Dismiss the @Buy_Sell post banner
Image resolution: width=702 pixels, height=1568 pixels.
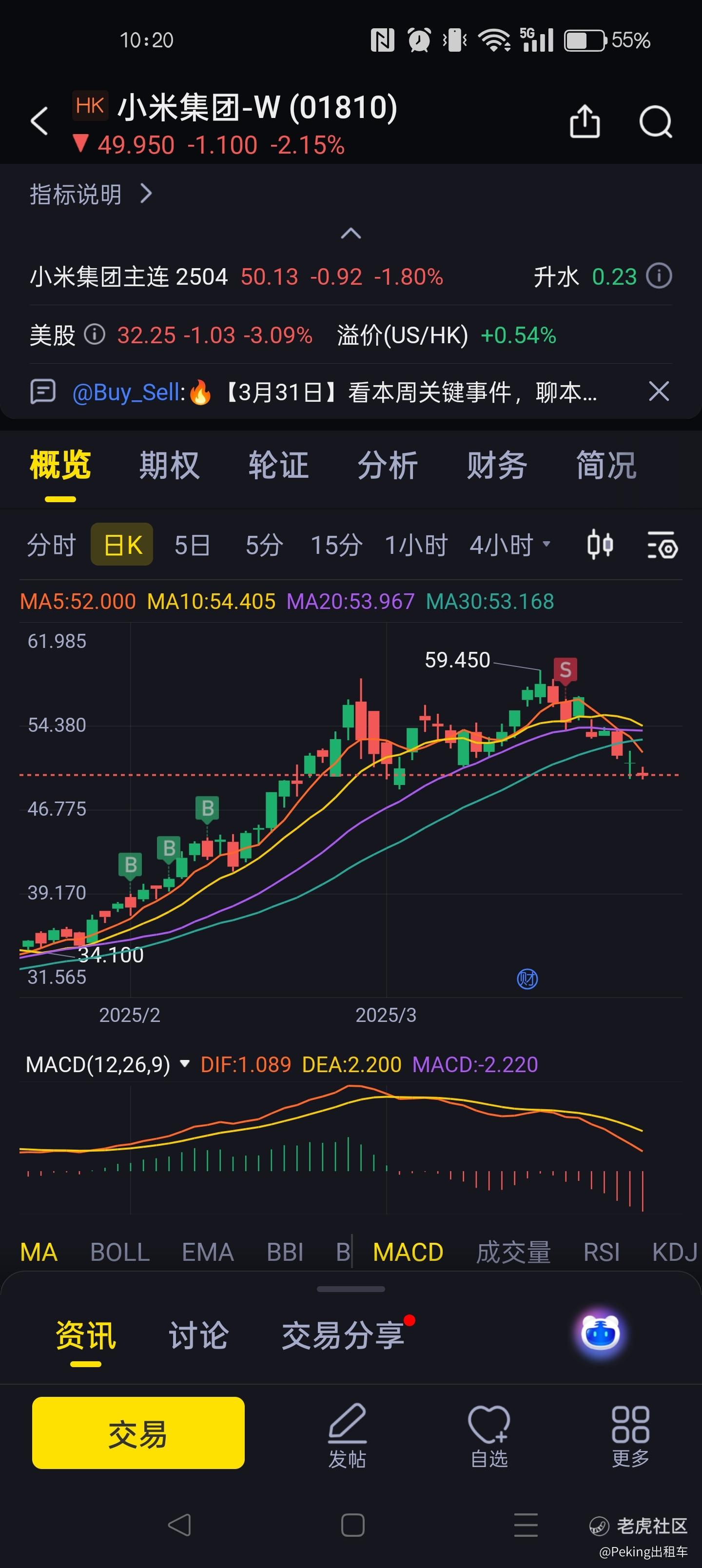(659, 392)
